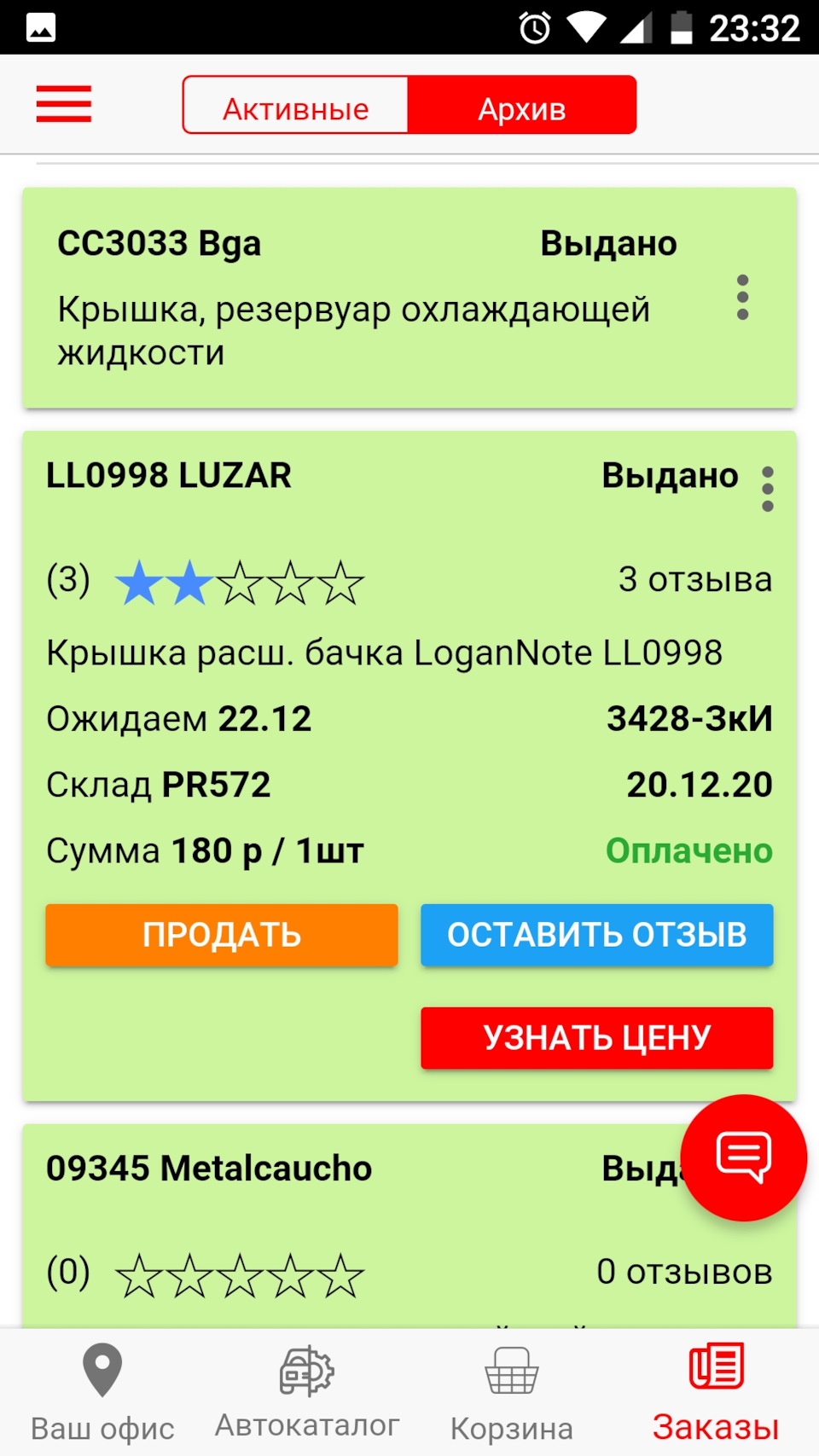Select the Заказы tab
Screen dimensions: 819x1456
(x=716, y=1392)
